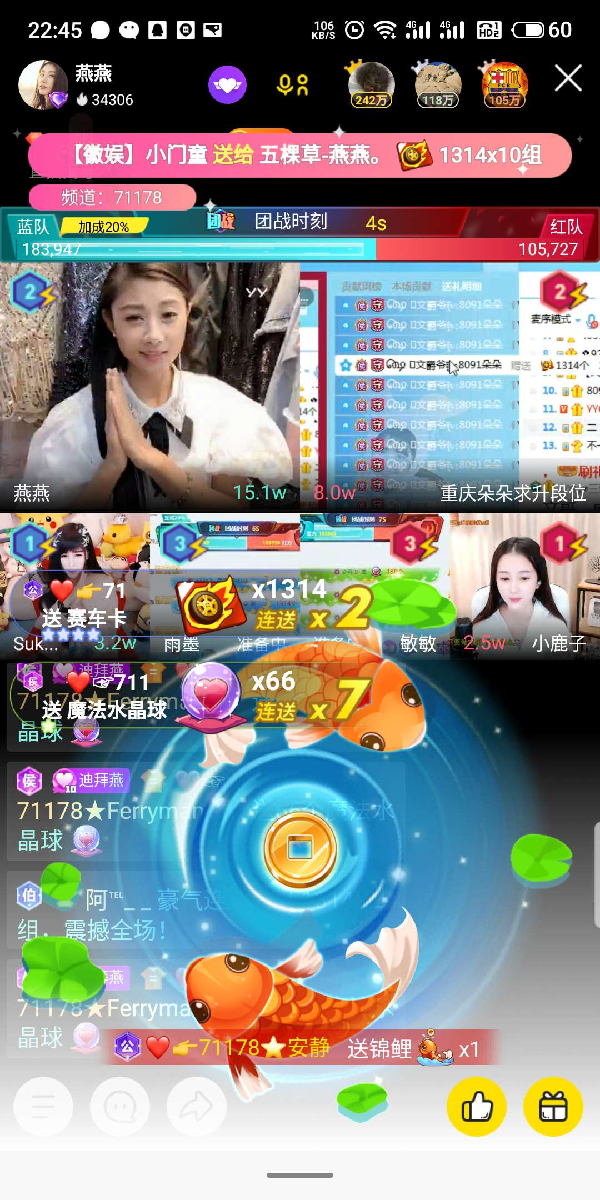Tap the gold coin in koi animation
Image resolution: width=600 pixels, height=1200 pixels.
[300, 848]
